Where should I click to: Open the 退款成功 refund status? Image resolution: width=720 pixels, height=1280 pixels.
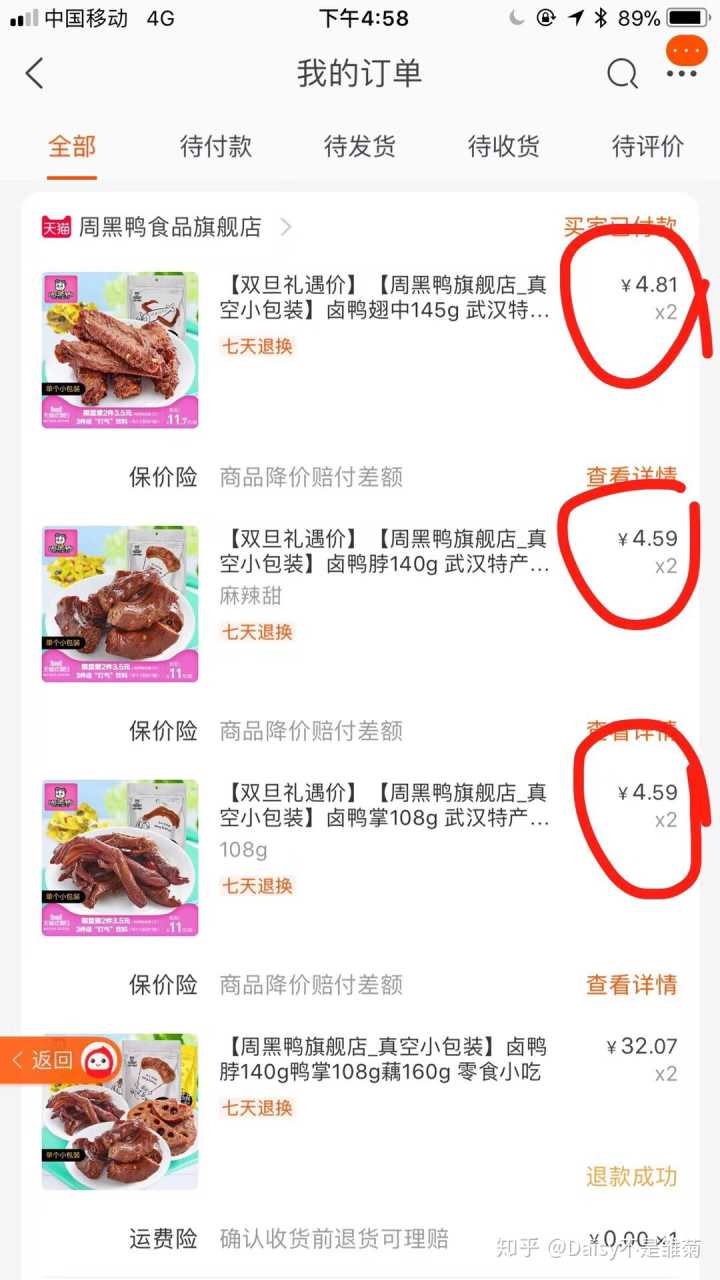(x=631, y=1176)
